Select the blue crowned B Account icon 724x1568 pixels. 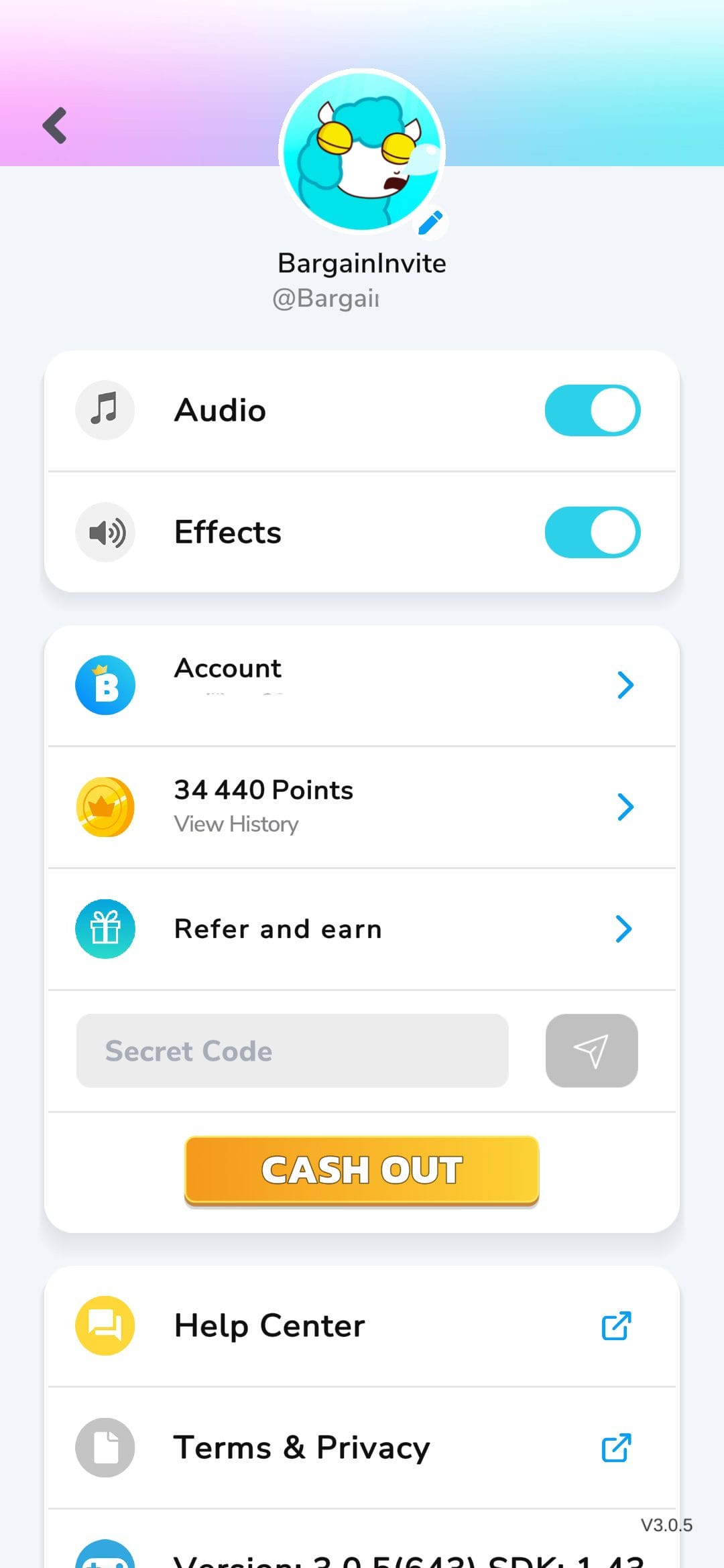(x=105, y=683)
